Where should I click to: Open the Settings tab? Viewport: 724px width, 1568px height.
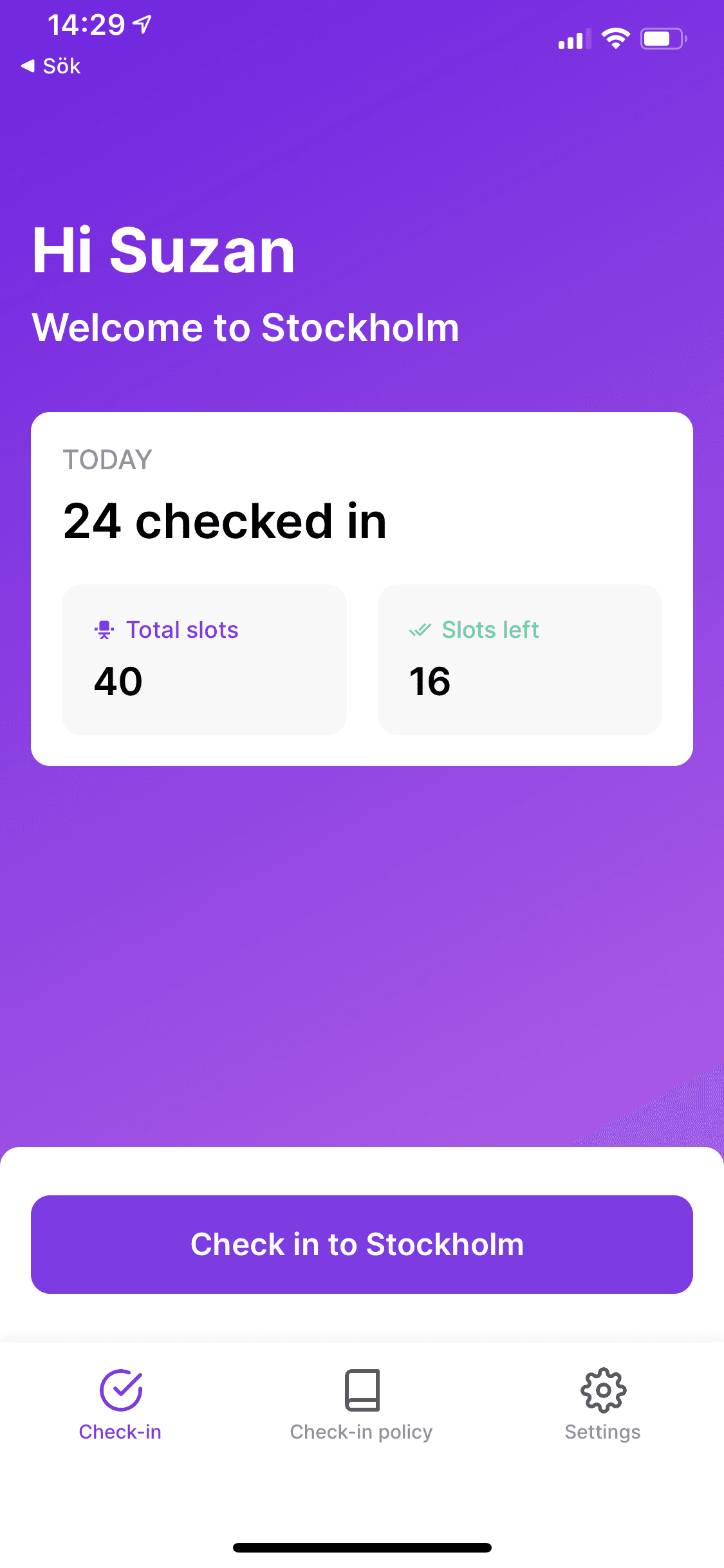603,1405
